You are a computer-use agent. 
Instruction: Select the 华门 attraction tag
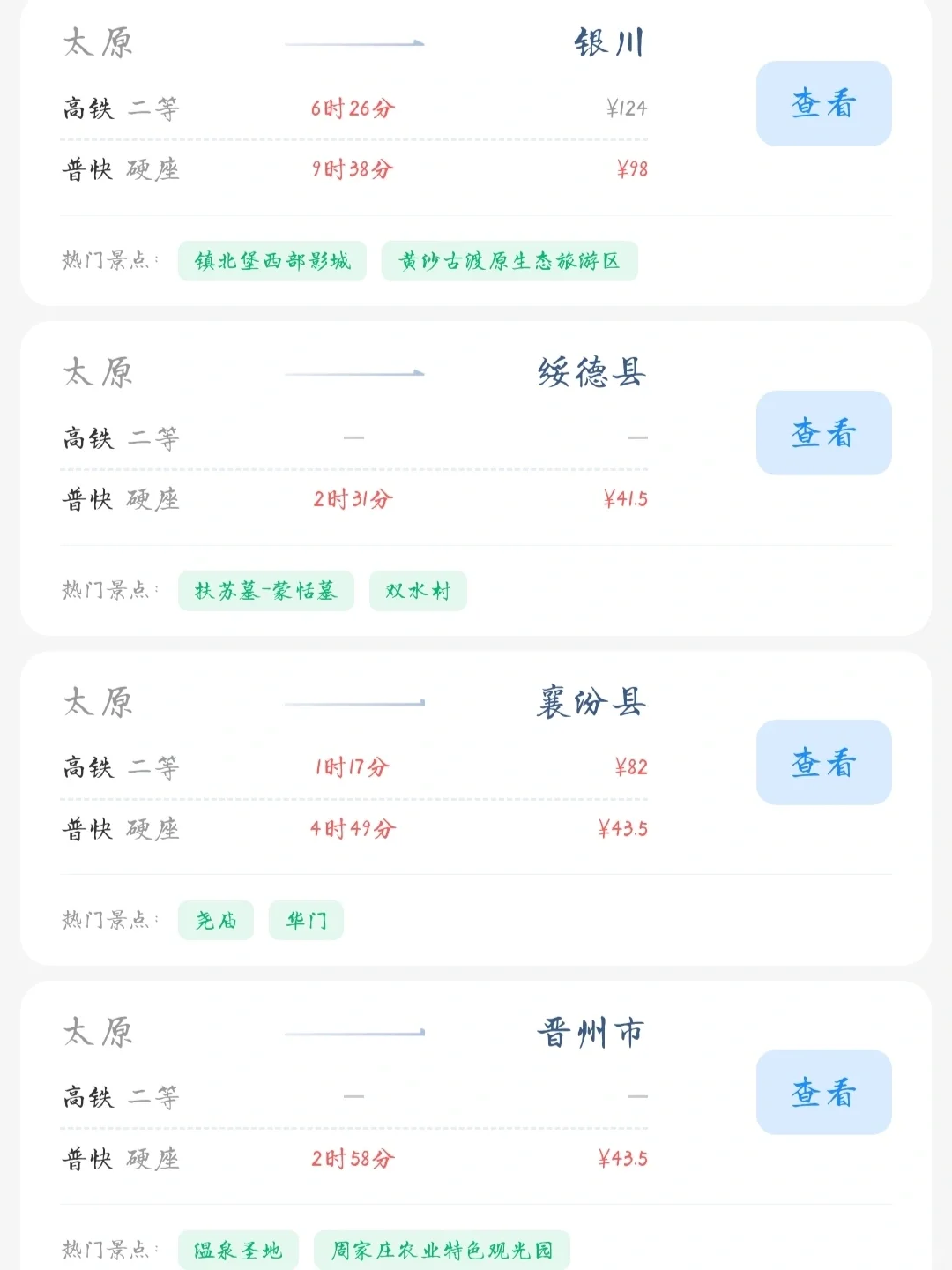(x=306, y=920)
